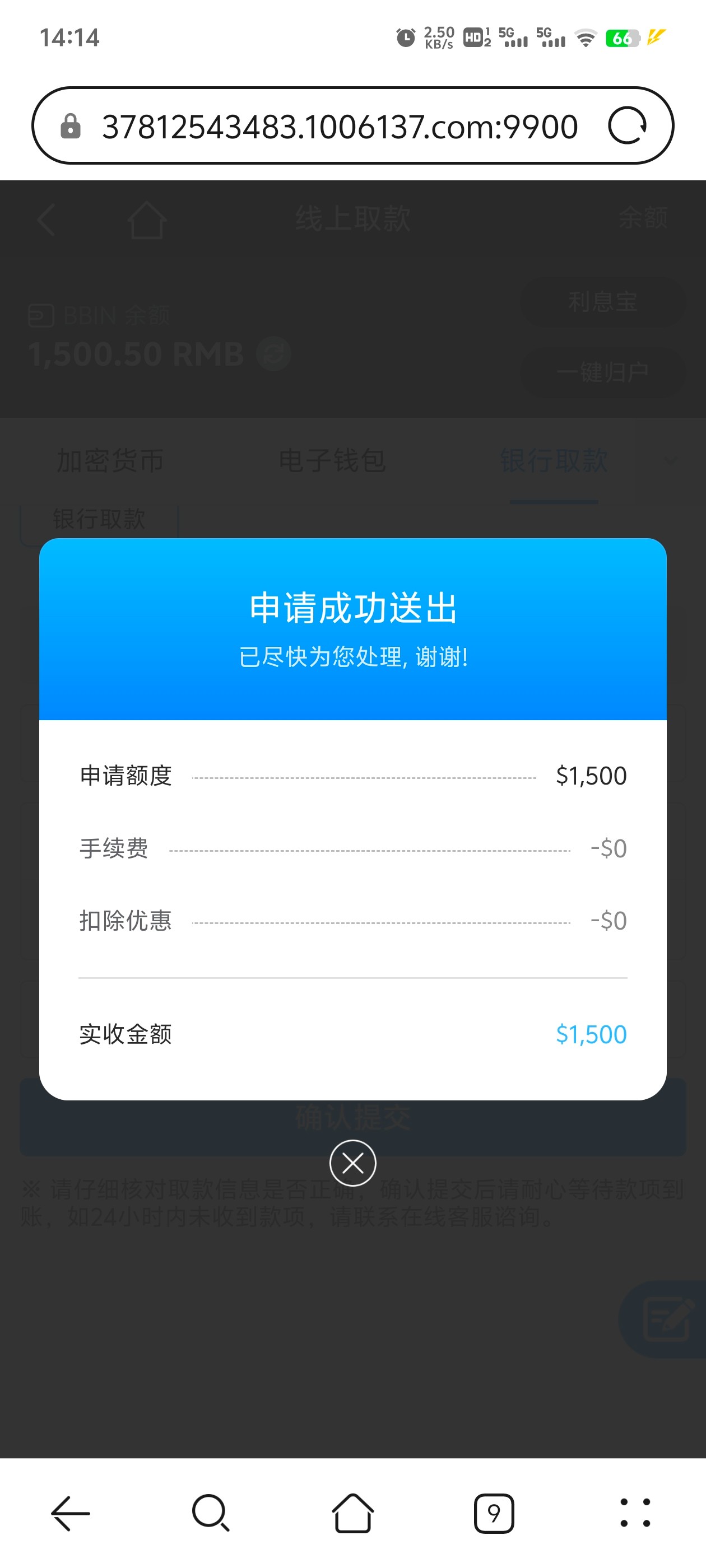Open the browser overflow menu
706x1568 pixels.
[x=635, y=1513]
